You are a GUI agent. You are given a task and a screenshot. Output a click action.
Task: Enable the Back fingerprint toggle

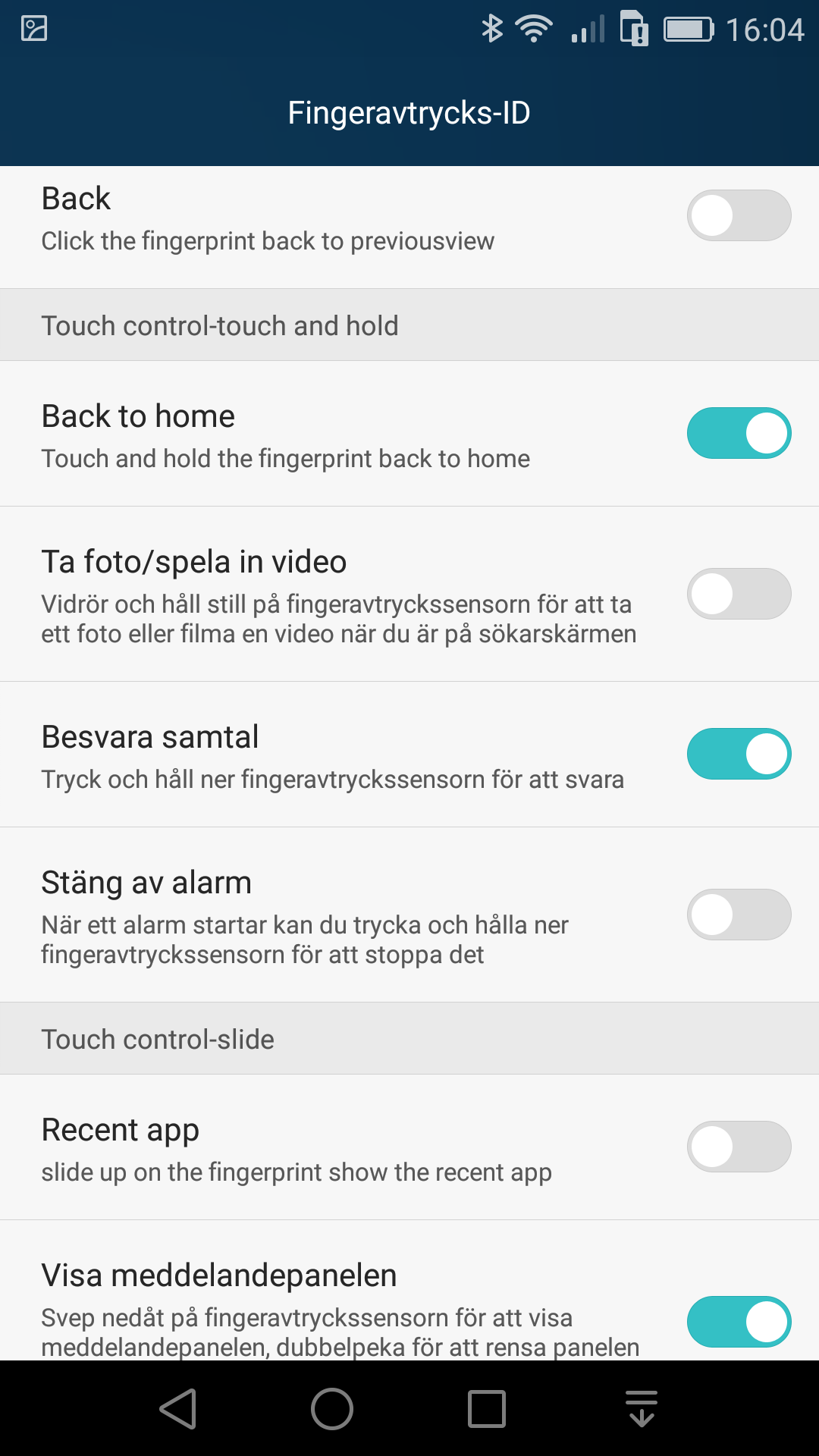point(739,215)
